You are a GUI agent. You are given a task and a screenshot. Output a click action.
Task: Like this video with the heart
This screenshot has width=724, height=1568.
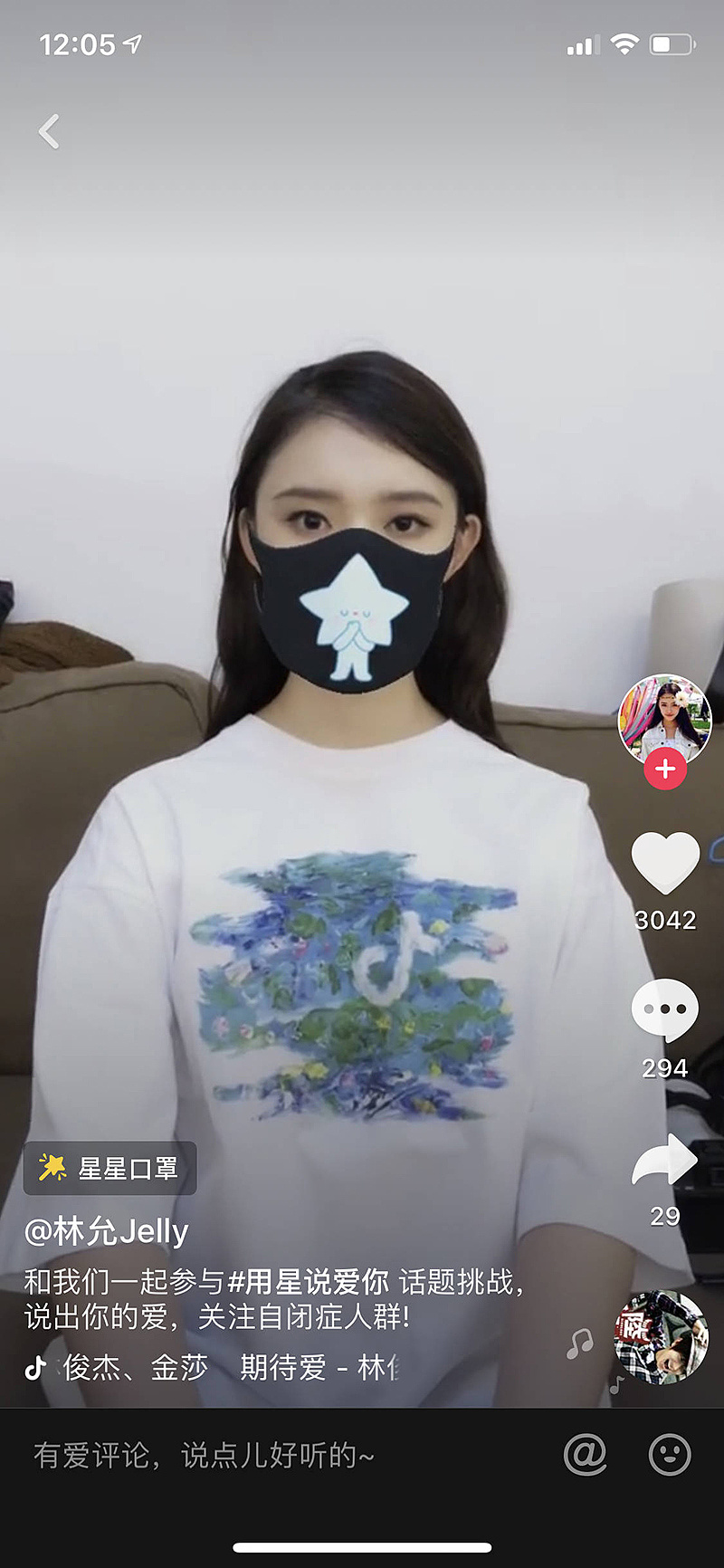tap(665, 863)
